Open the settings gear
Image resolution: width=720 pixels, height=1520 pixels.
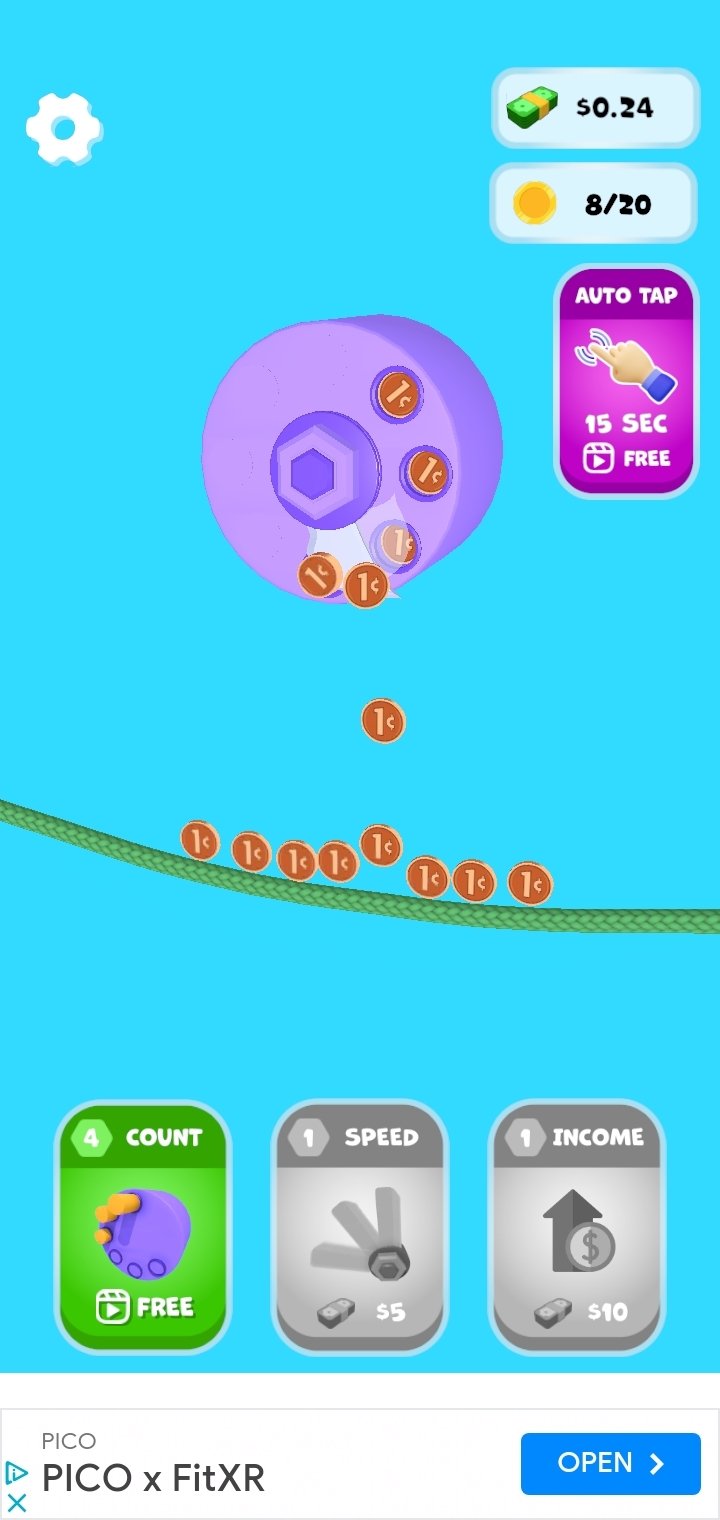63,128
